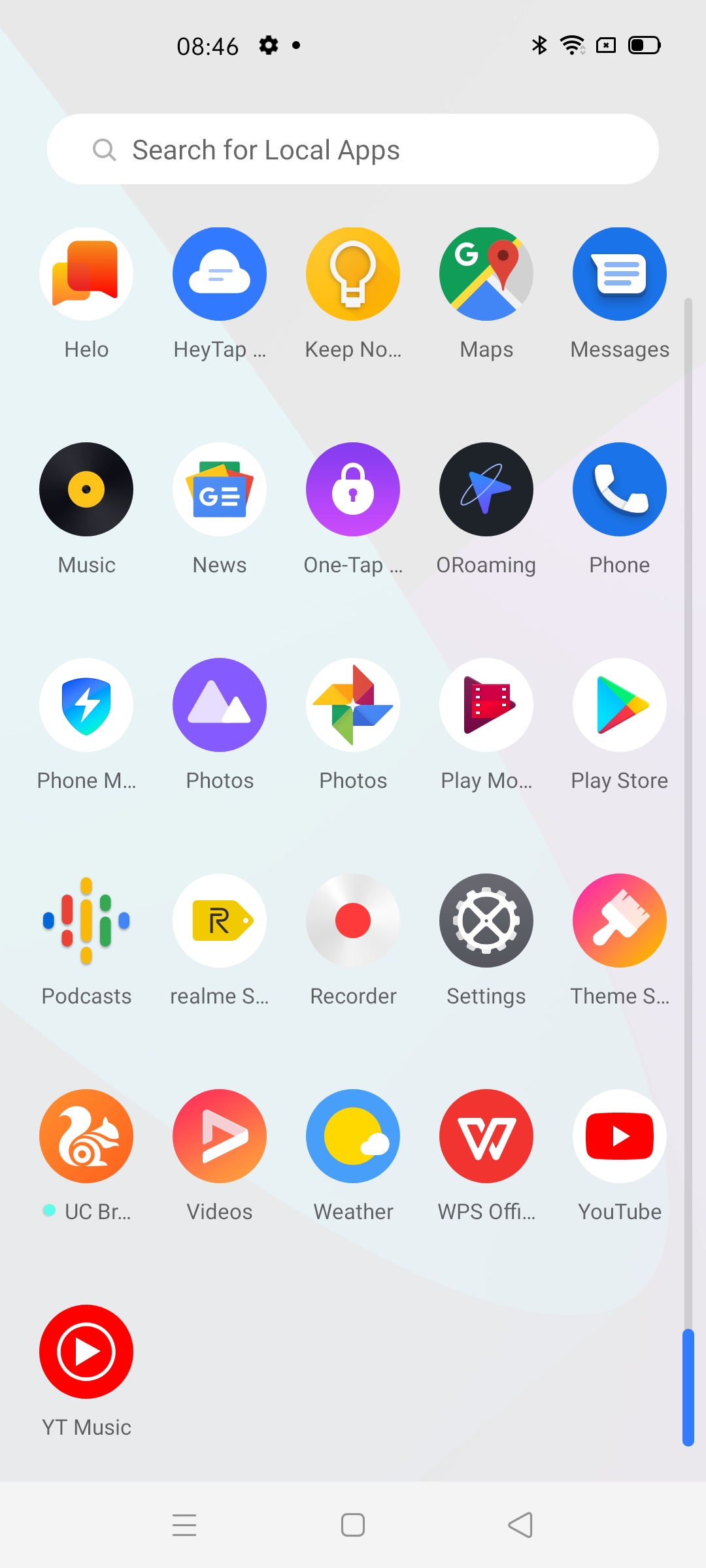Open the Messages app

[x=620, y=274]
